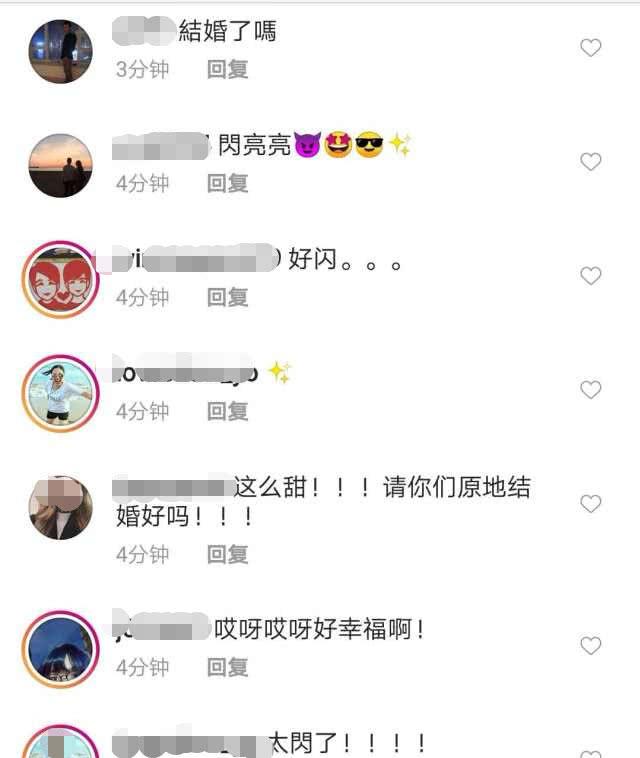Like the comment 閃亮亮
Image resolution: width=640 pixels, height=758 pixels.
591,162
